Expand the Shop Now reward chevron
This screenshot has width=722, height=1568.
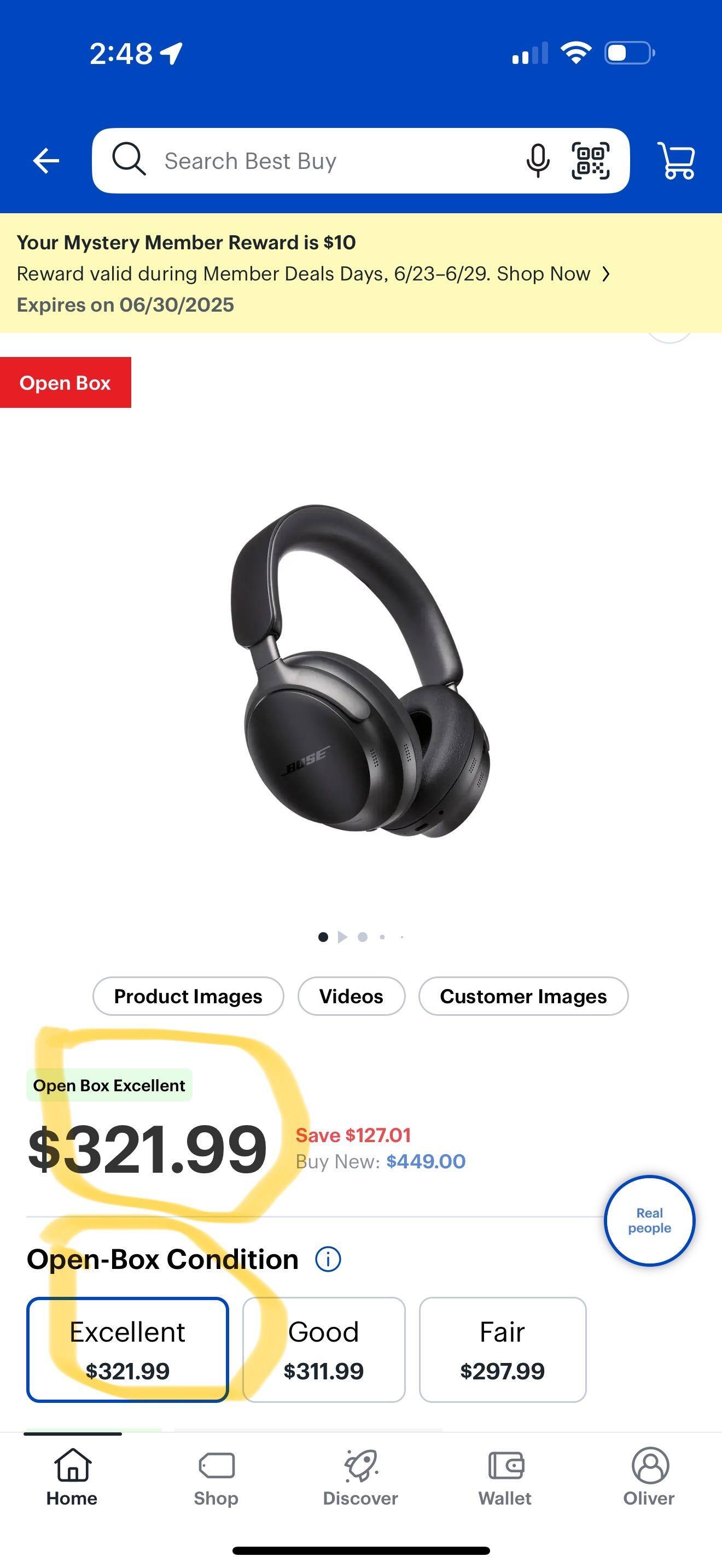607,274
